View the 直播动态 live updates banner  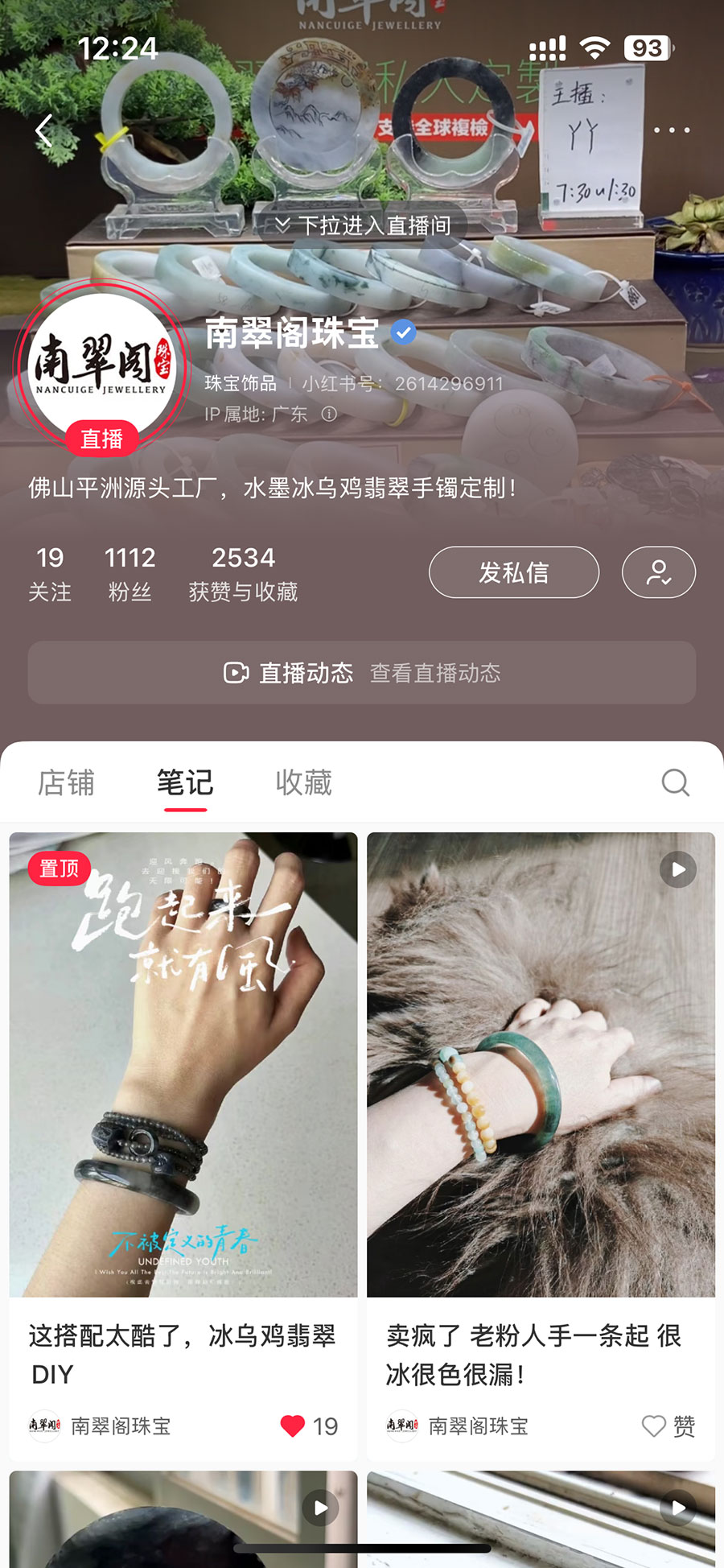coord(362,672)
